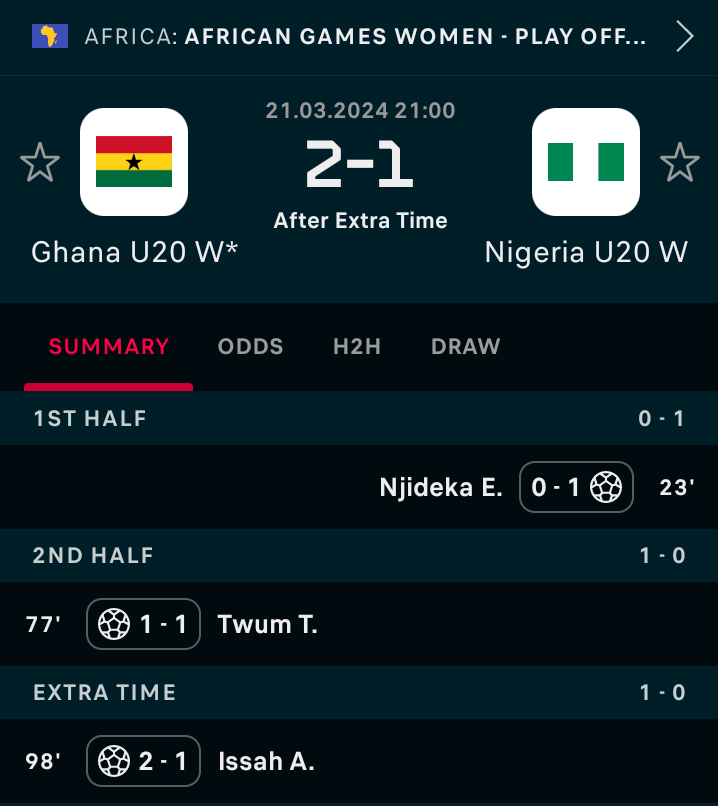Favorite the Ghana U20 W team
The width and height of the screenshot is (718, 806).
(x=40, y=162)
